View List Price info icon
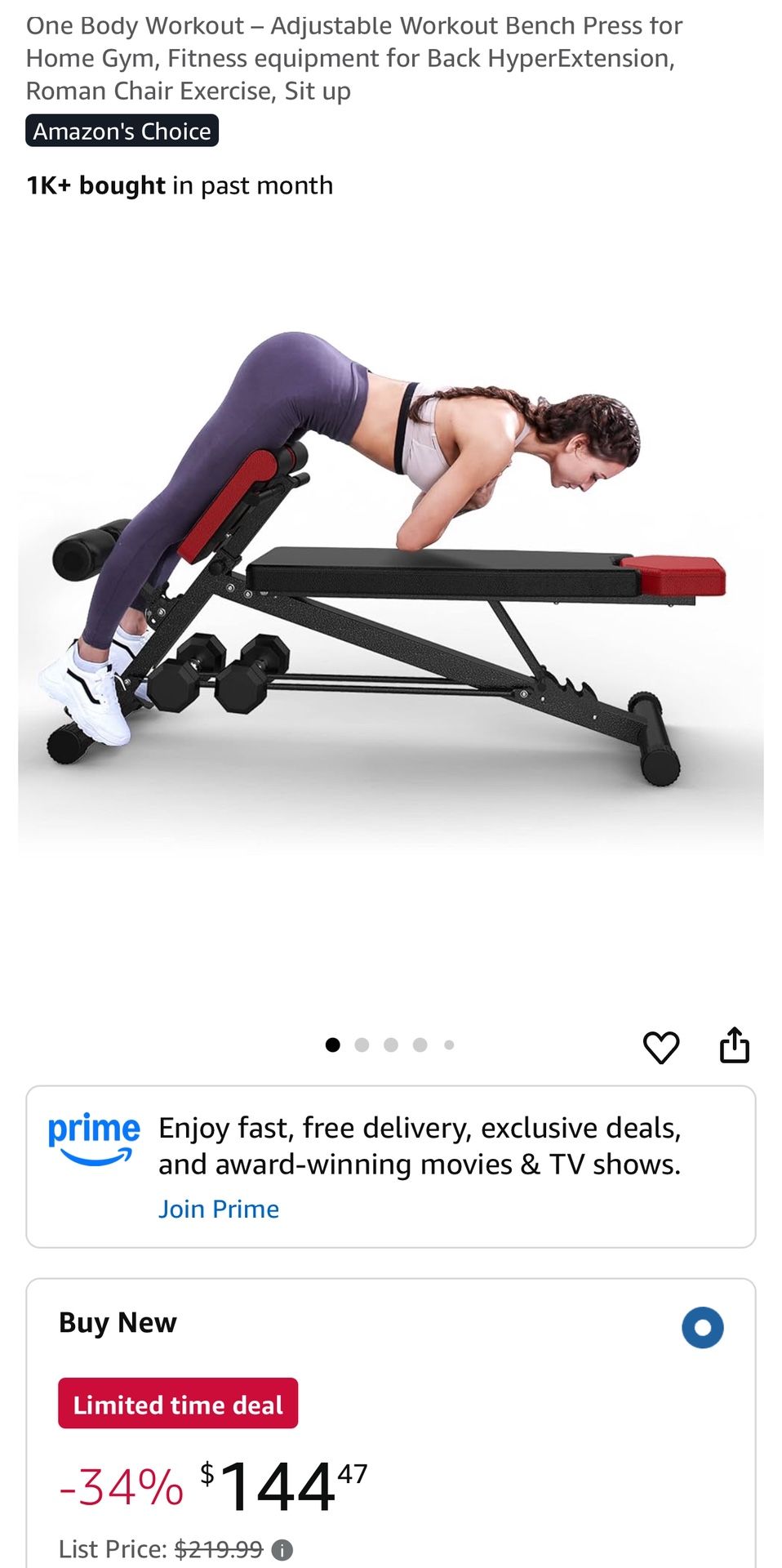The width and height of the screenshot is (782, 1568). tap(282, 1549)
